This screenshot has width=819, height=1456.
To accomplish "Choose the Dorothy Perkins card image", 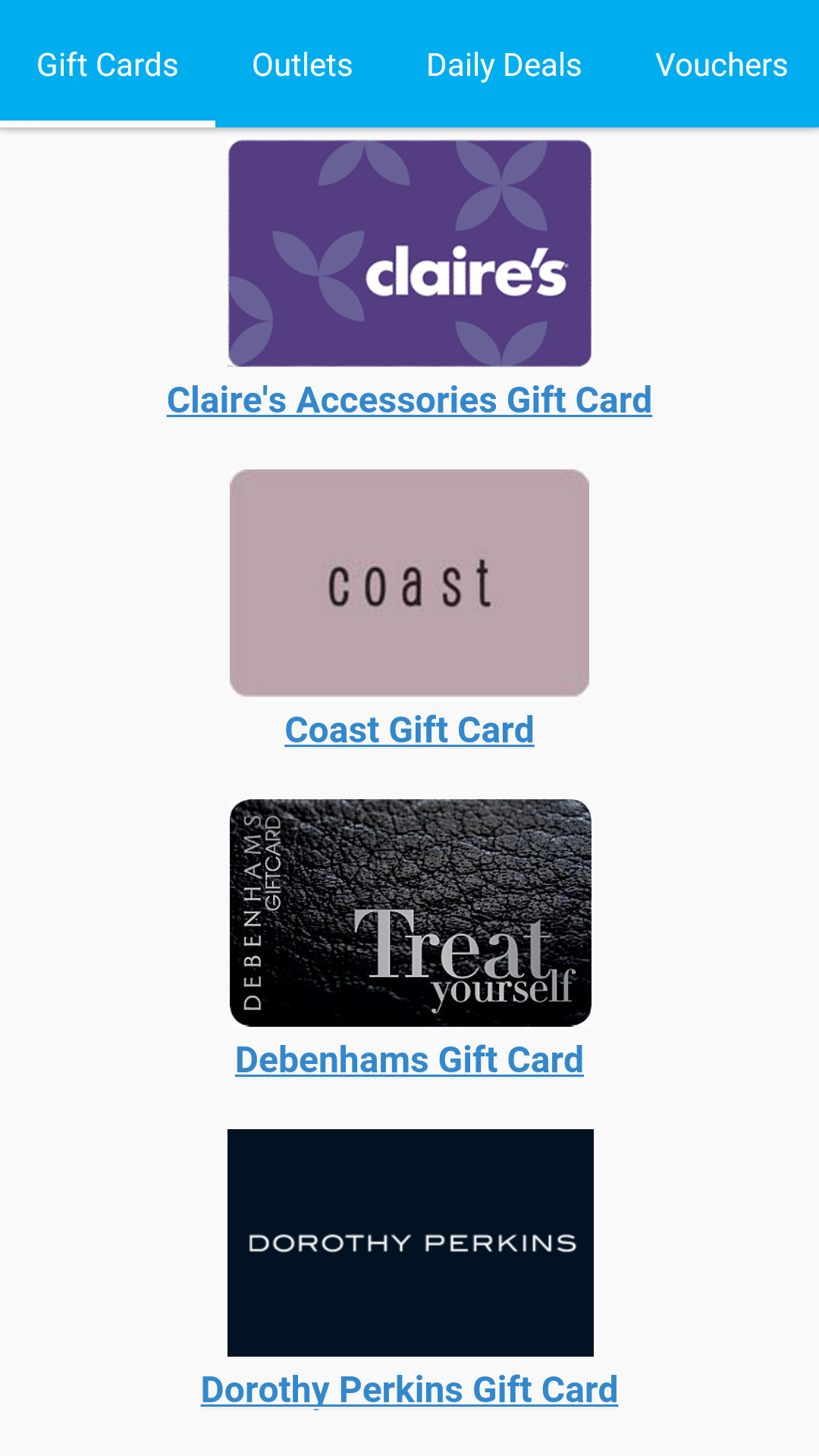I will click(409, 1242).
